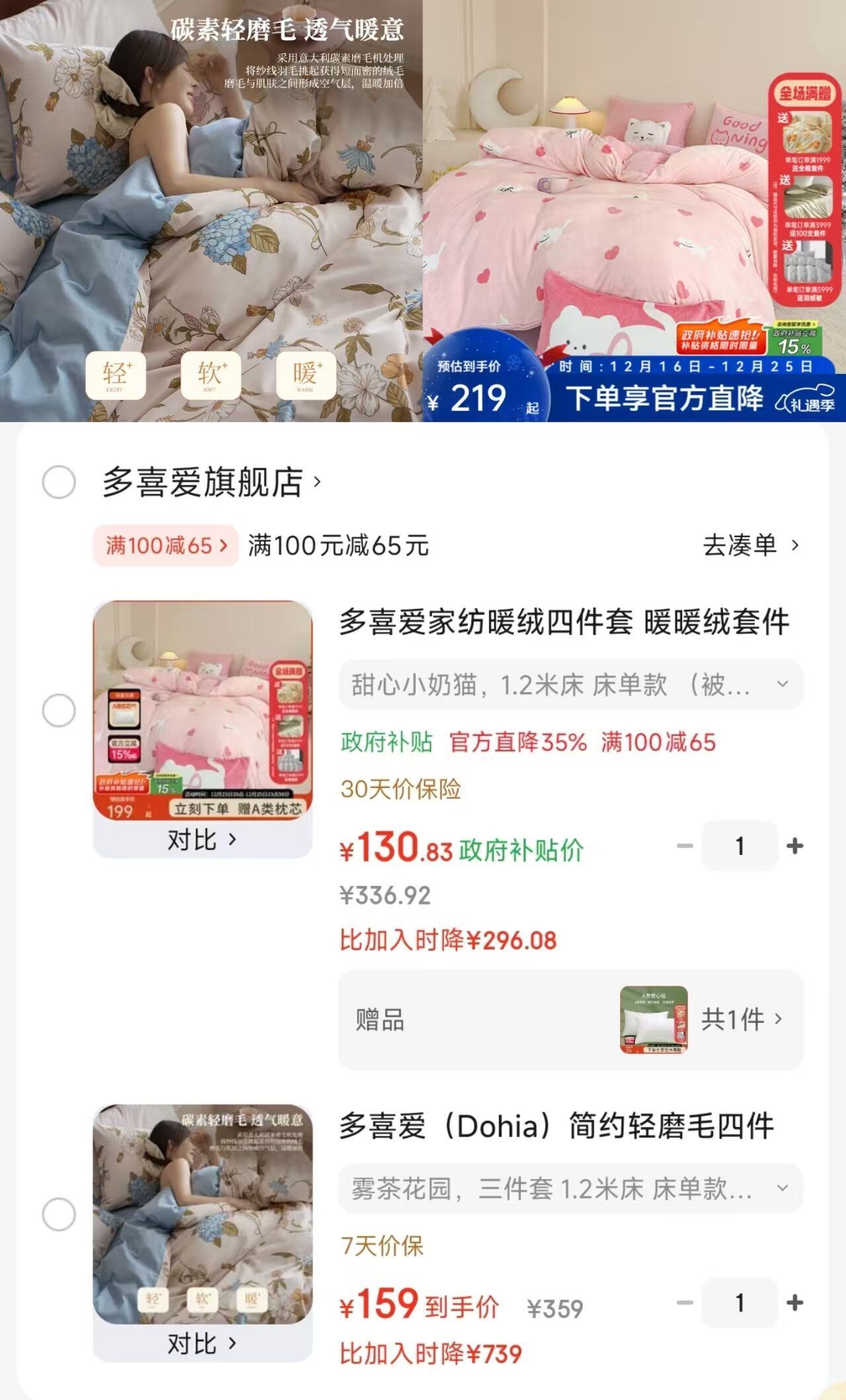Compare the 暖绒四件套 with 对比

[x=201, y=840]
